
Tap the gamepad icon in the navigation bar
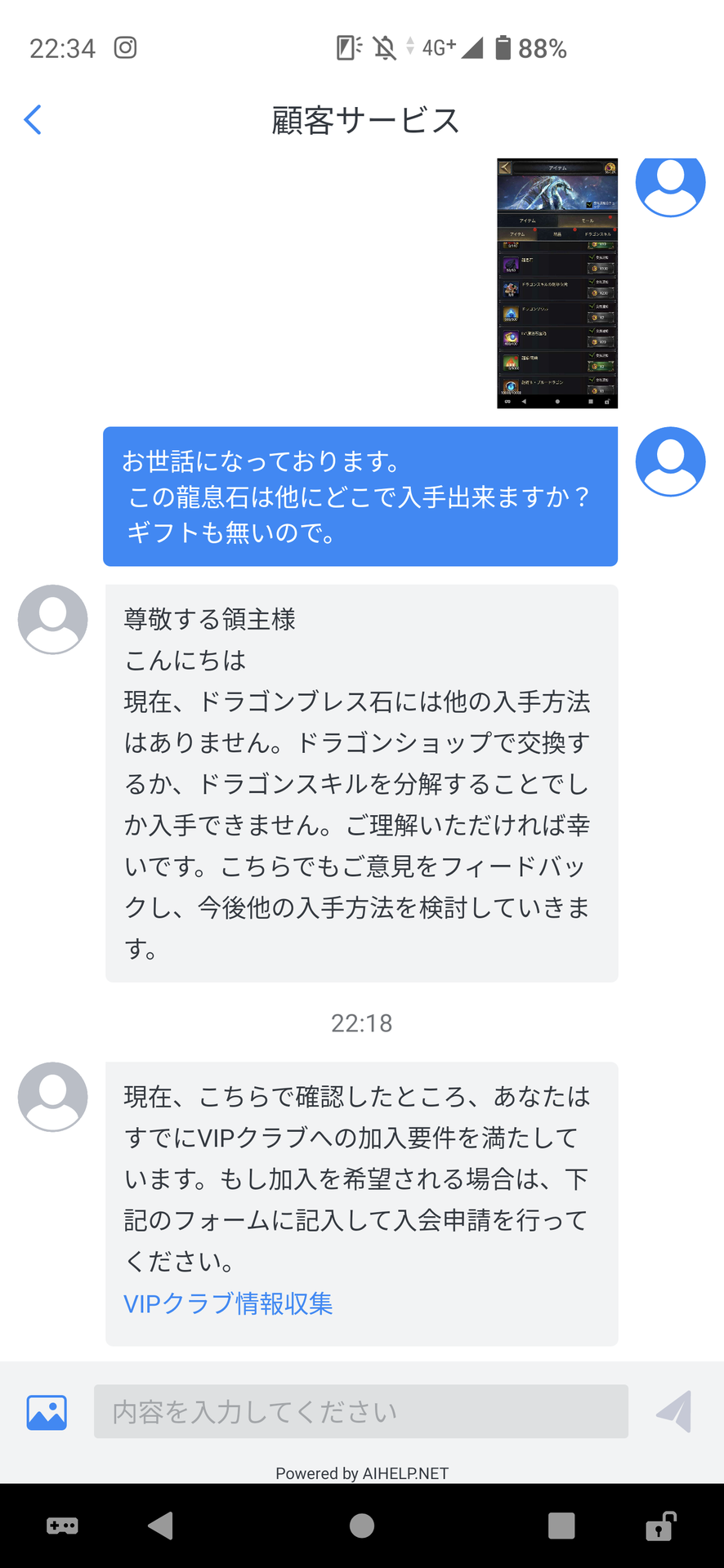64,1526
